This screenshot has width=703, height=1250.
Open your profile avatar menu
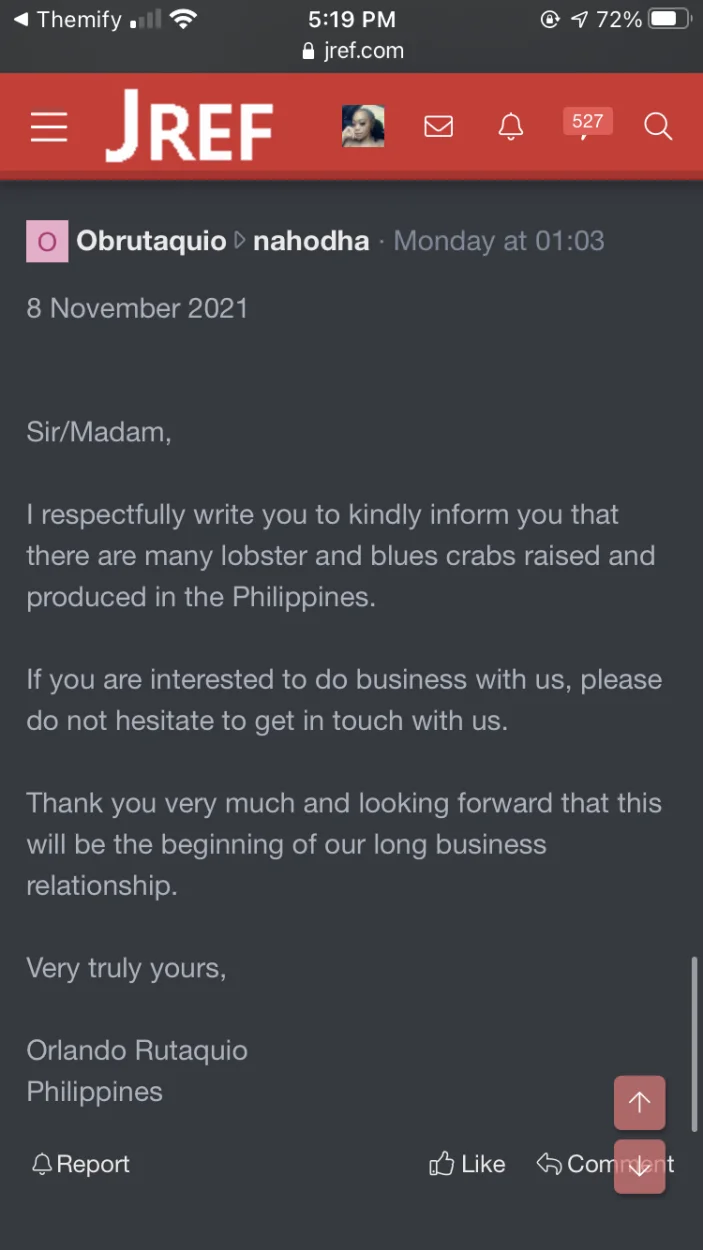(363, 126)
